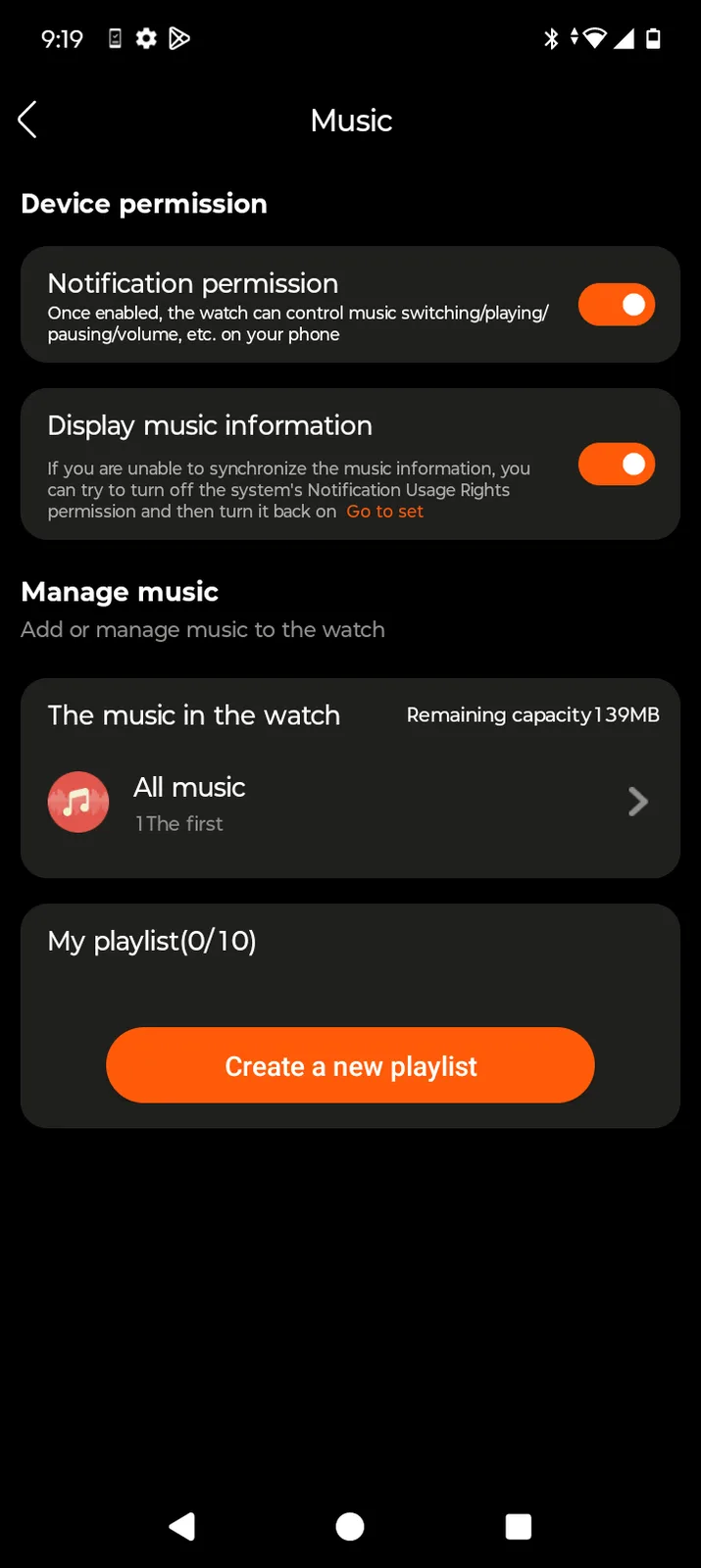Open recent apps from the navigation bar
Image resolution: width=701 pixels, height=1568 pixels.
518,1526
